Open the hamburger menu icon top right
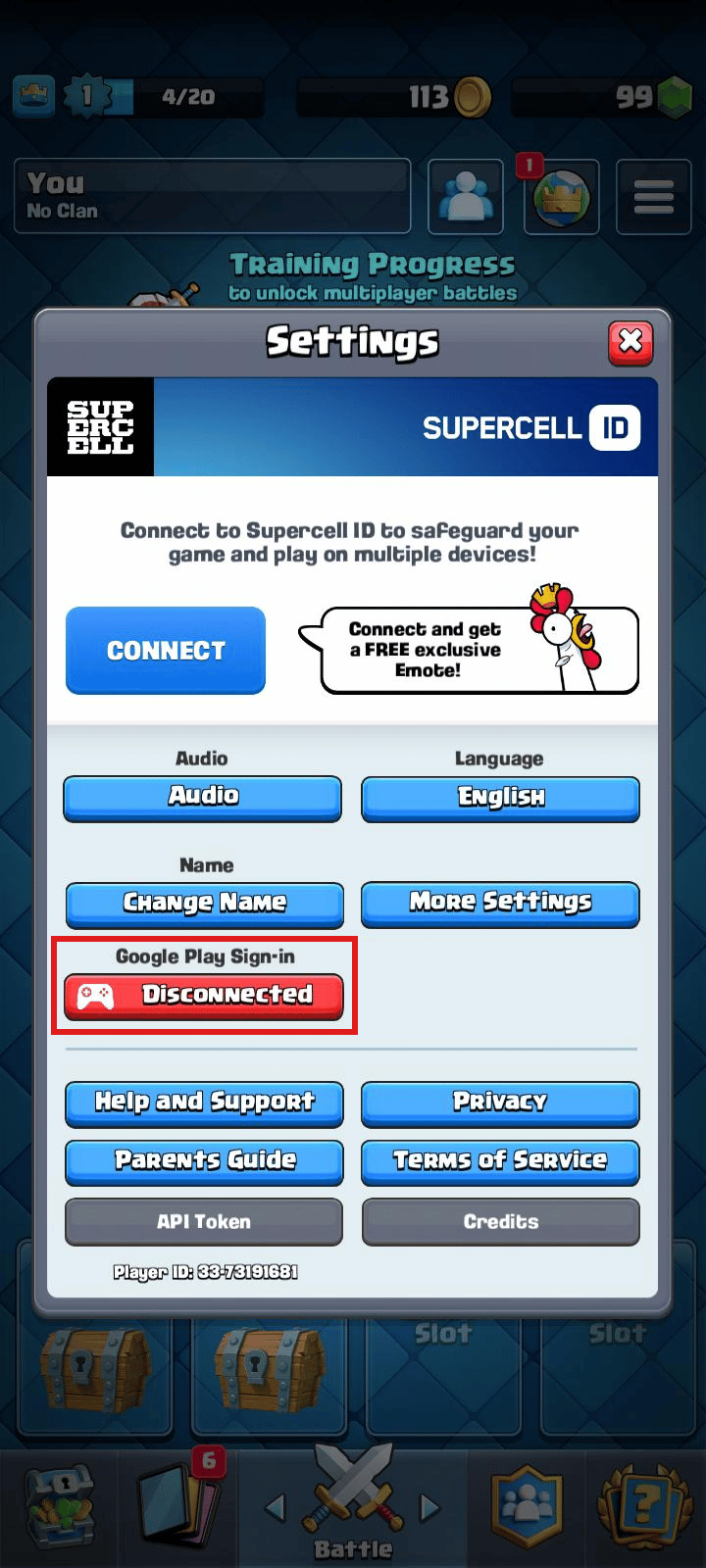 (x=653, y=196)
